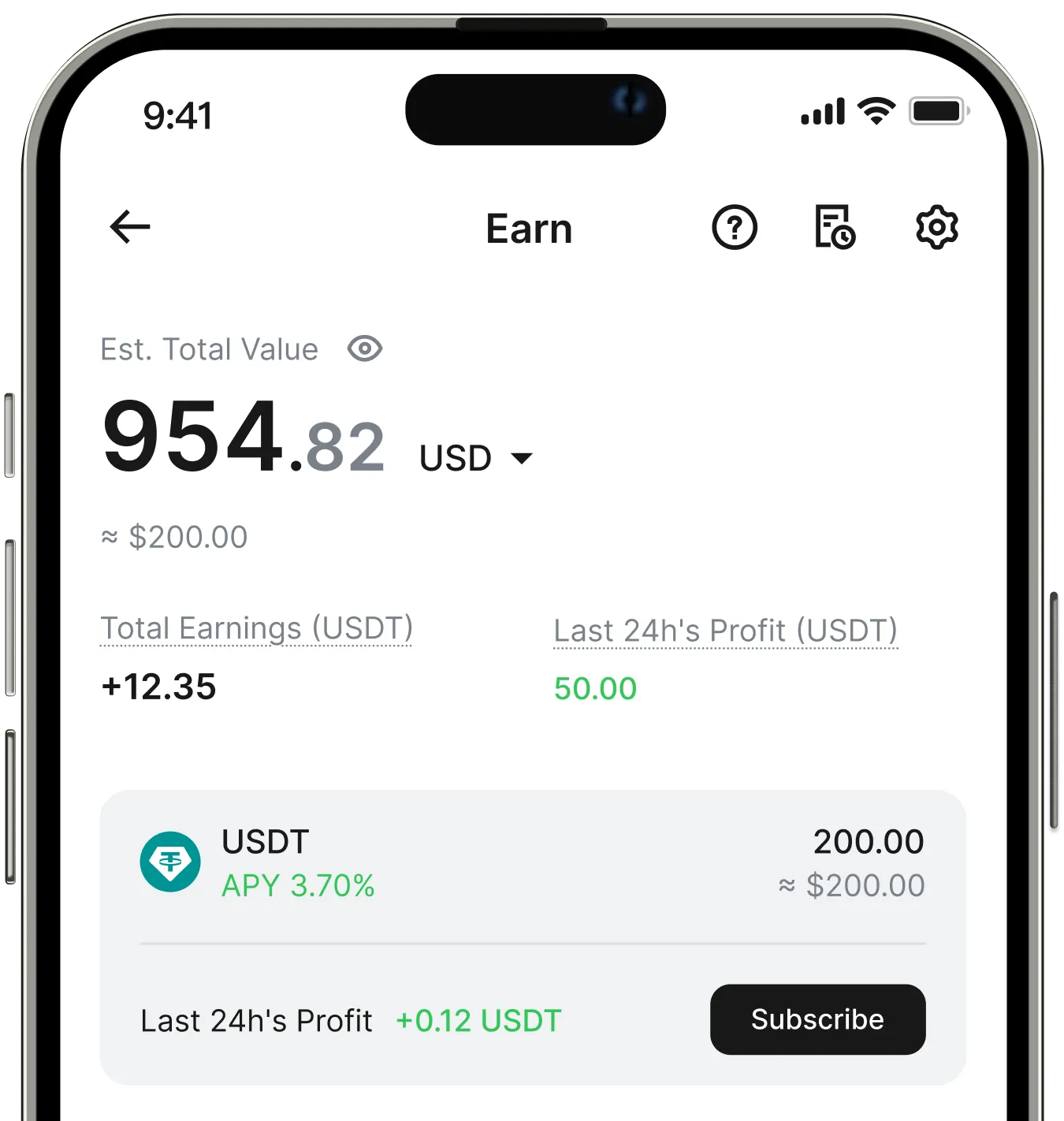The width and height of the screenshot is (1064, 1121).
Task: Tap the eye icon beside Est. Total Value
Action: coord(364,349)
